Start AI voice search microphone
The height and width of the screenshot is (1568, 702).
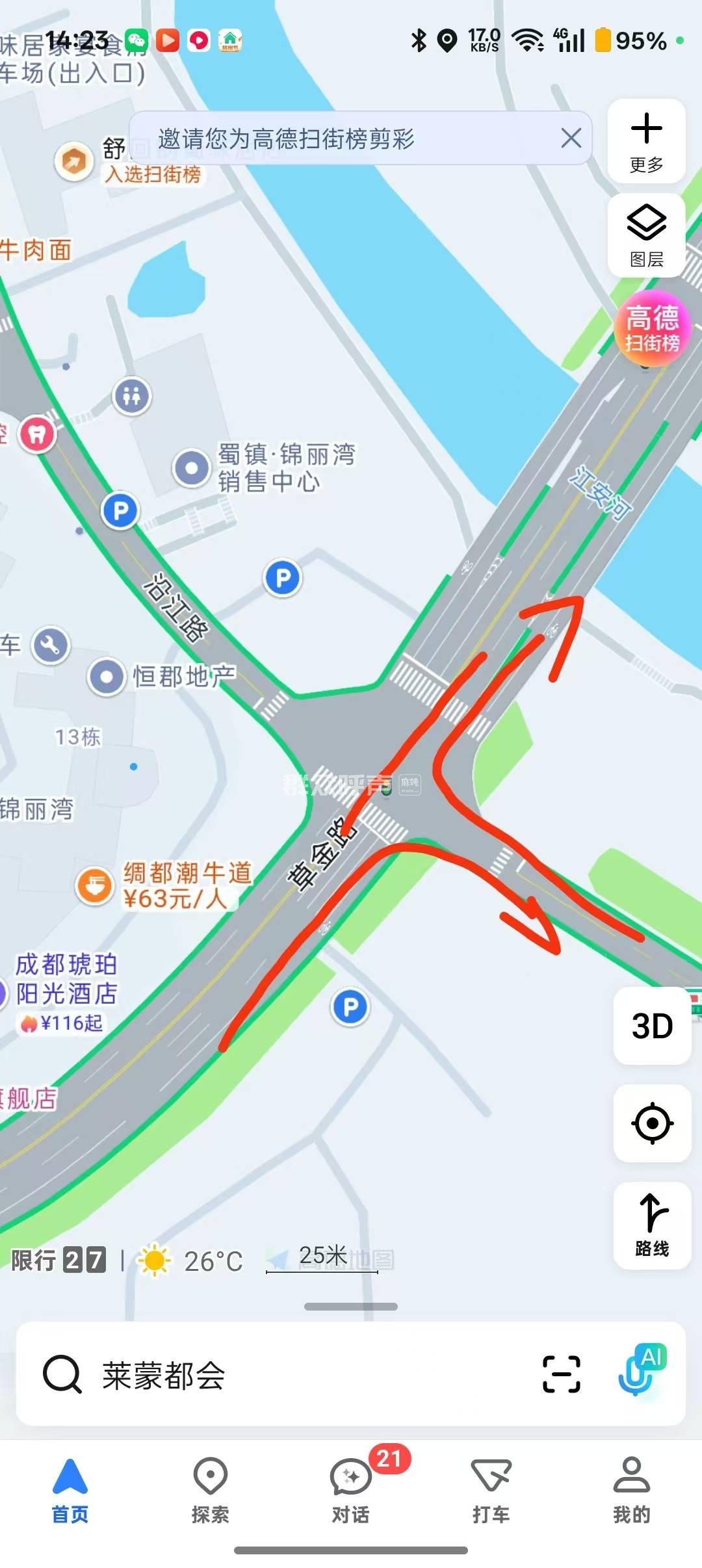coord(640,1372)
